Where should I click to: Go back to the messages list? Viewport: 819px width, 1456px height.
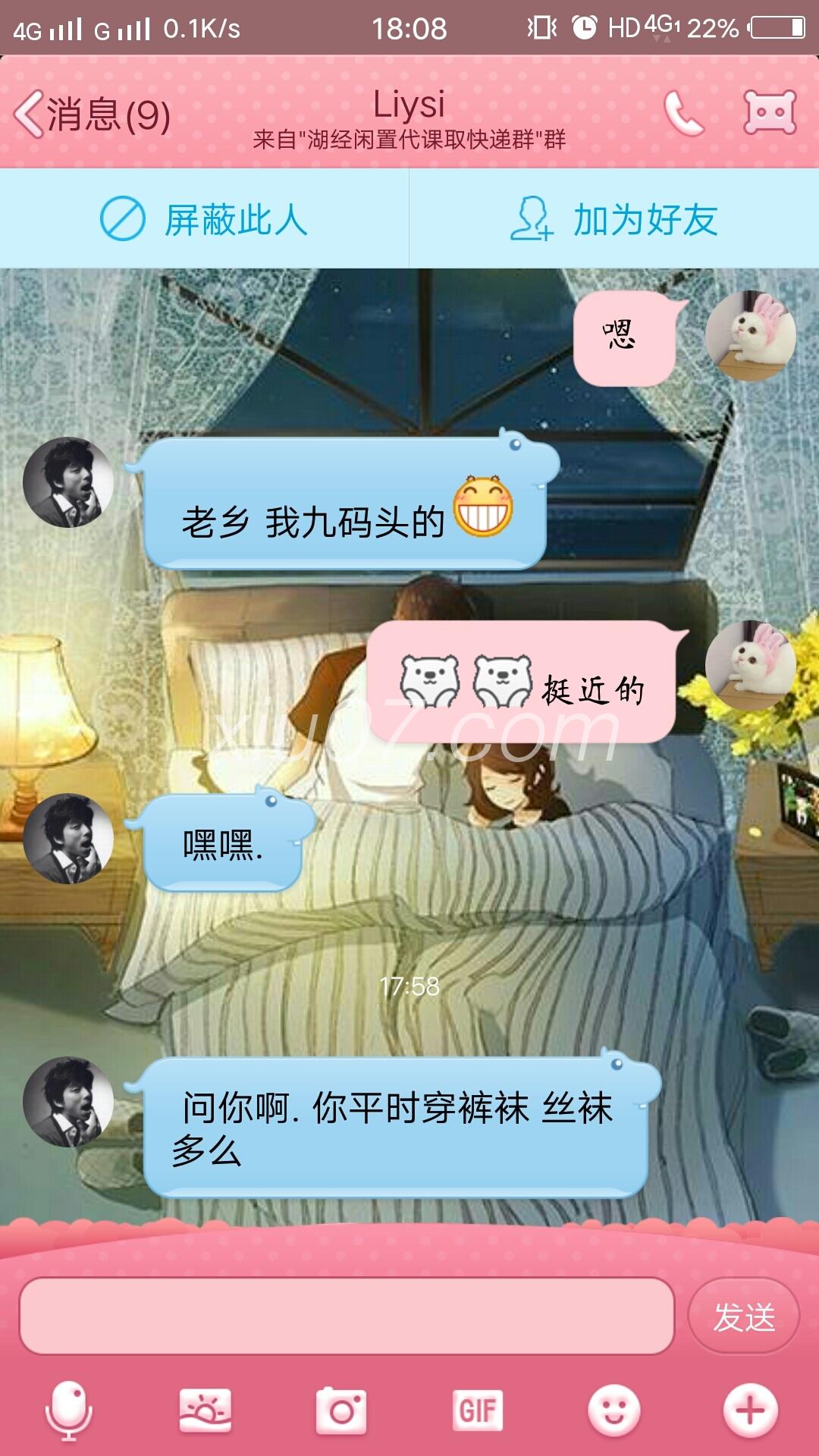[x=91, y=115]
